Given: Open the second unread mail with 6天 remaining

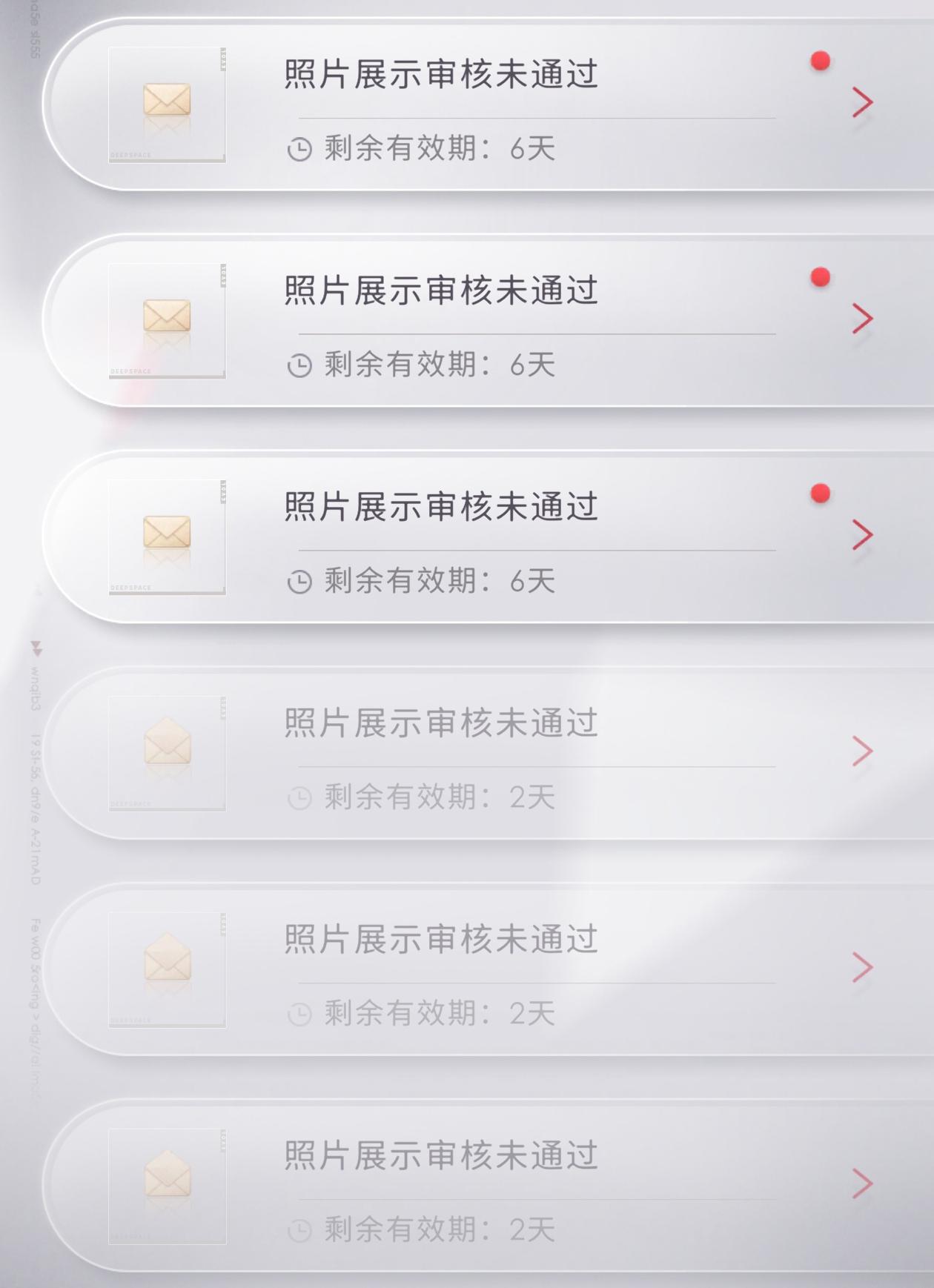Looking at the screenshot, I should click(x=489, y=320).
